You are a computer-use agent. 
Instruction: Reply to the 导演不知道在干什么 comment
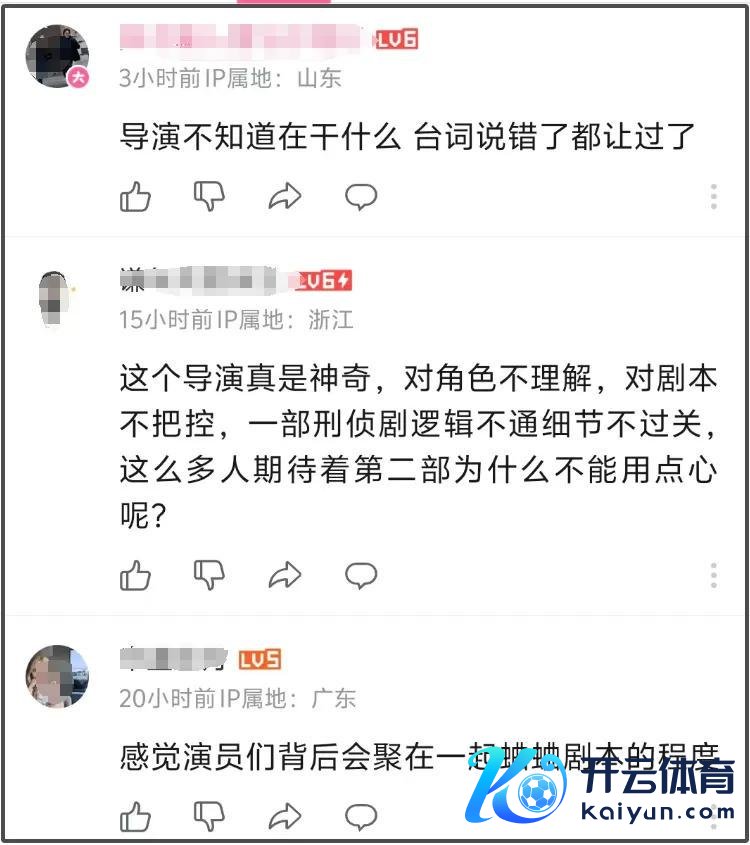click(361, 197)
